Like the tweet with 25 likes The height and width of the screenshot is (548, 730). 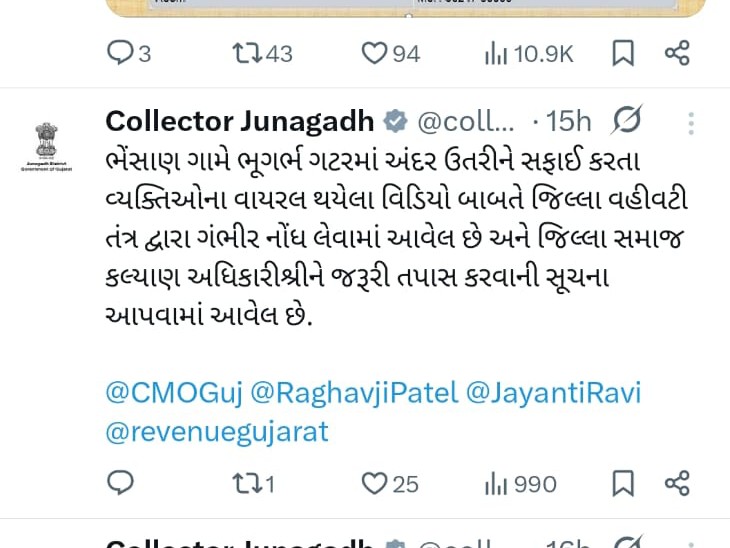(x=374, y=484)
